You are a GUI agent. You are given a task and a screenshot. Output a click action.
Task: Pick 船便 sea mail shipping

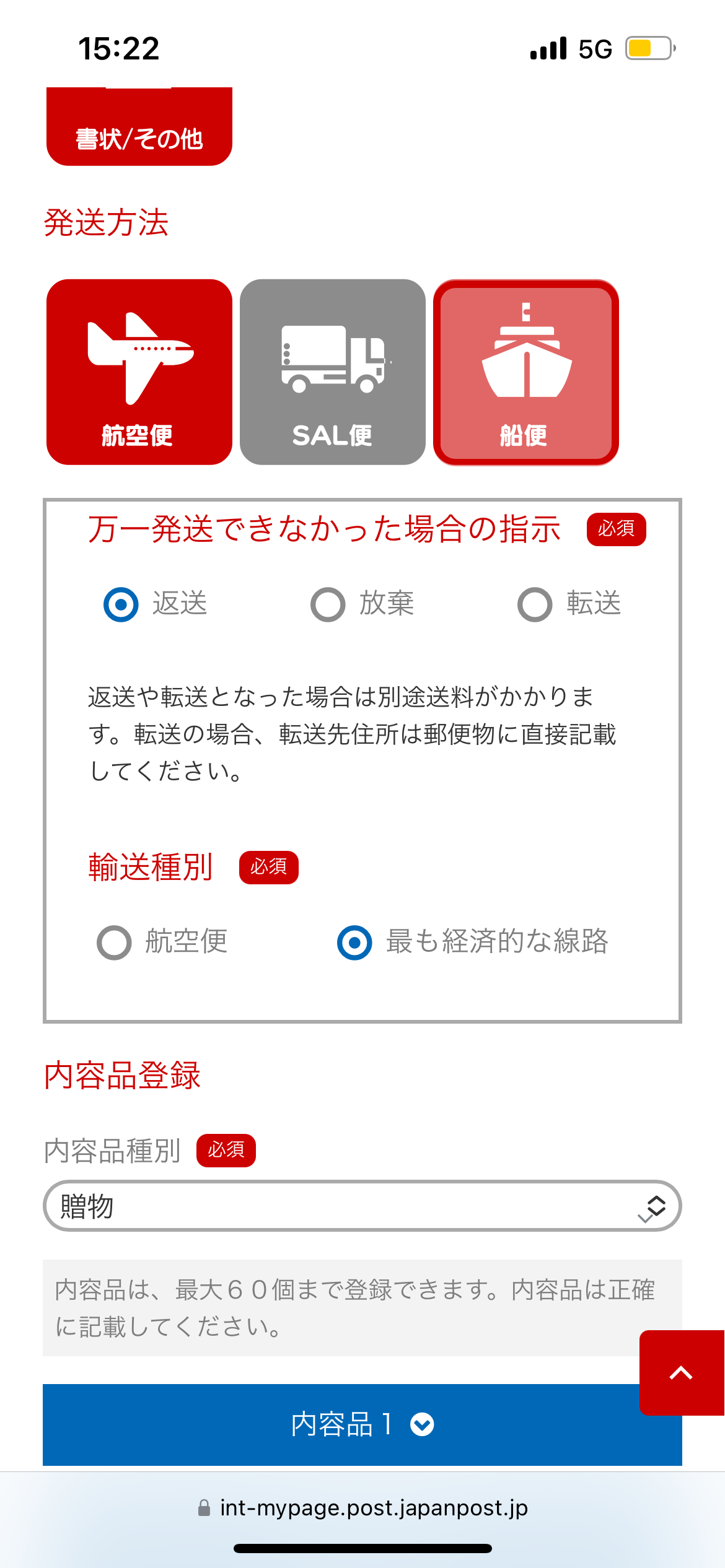tap(526, 372)
